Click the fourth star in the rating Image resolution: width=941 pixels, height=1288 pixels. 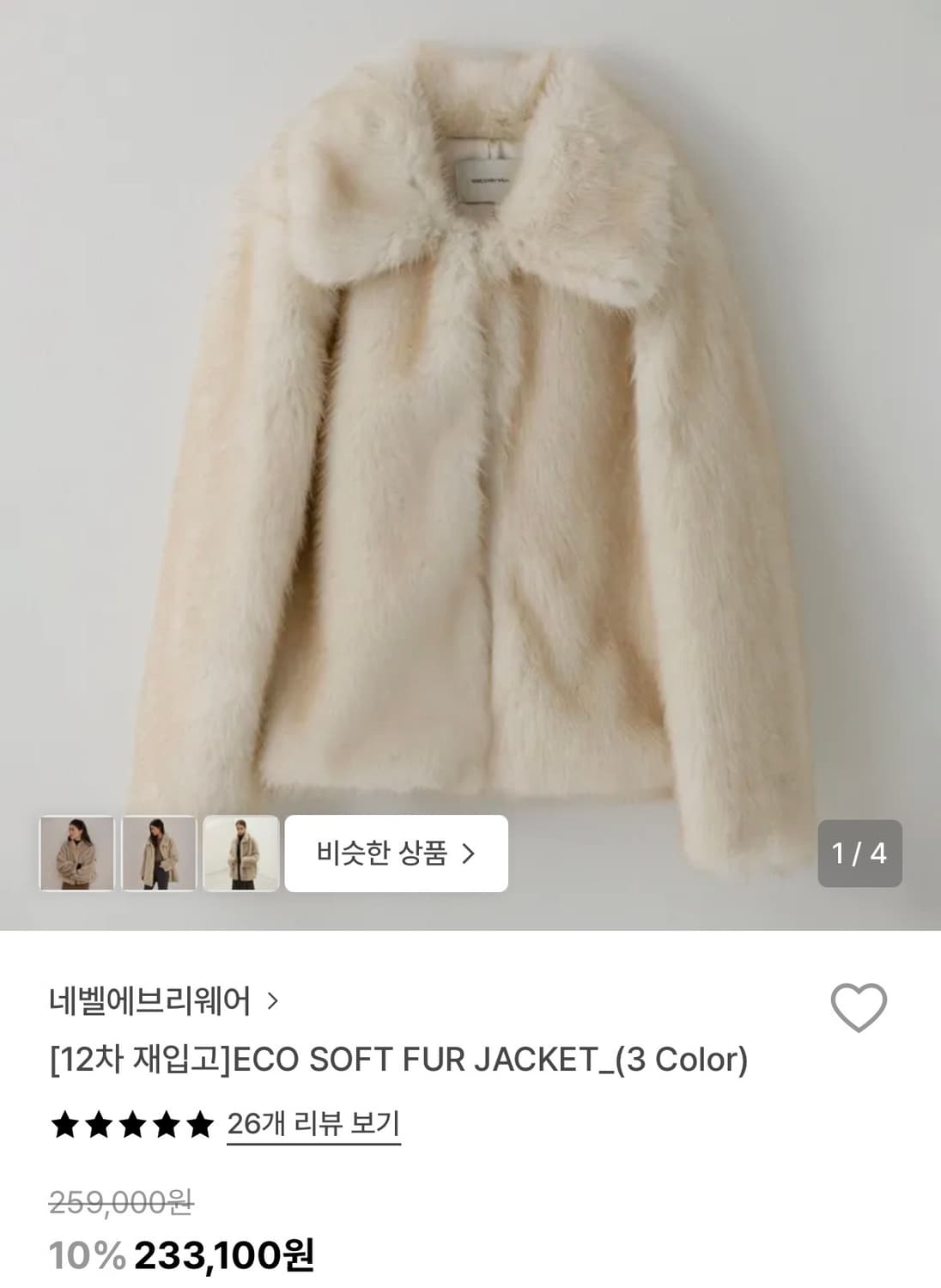(x=170, y=1121)
